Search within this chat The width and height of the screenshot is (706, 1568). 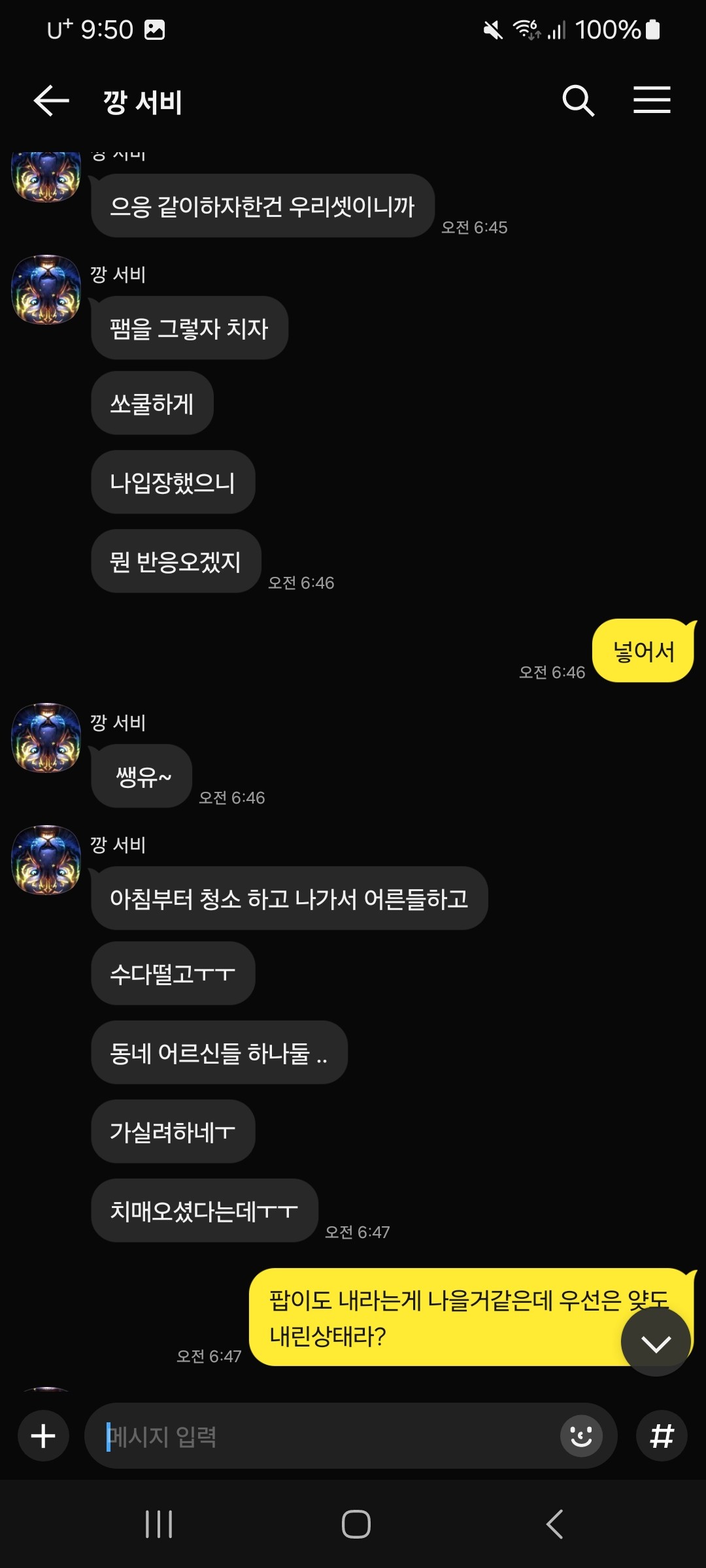578,101
